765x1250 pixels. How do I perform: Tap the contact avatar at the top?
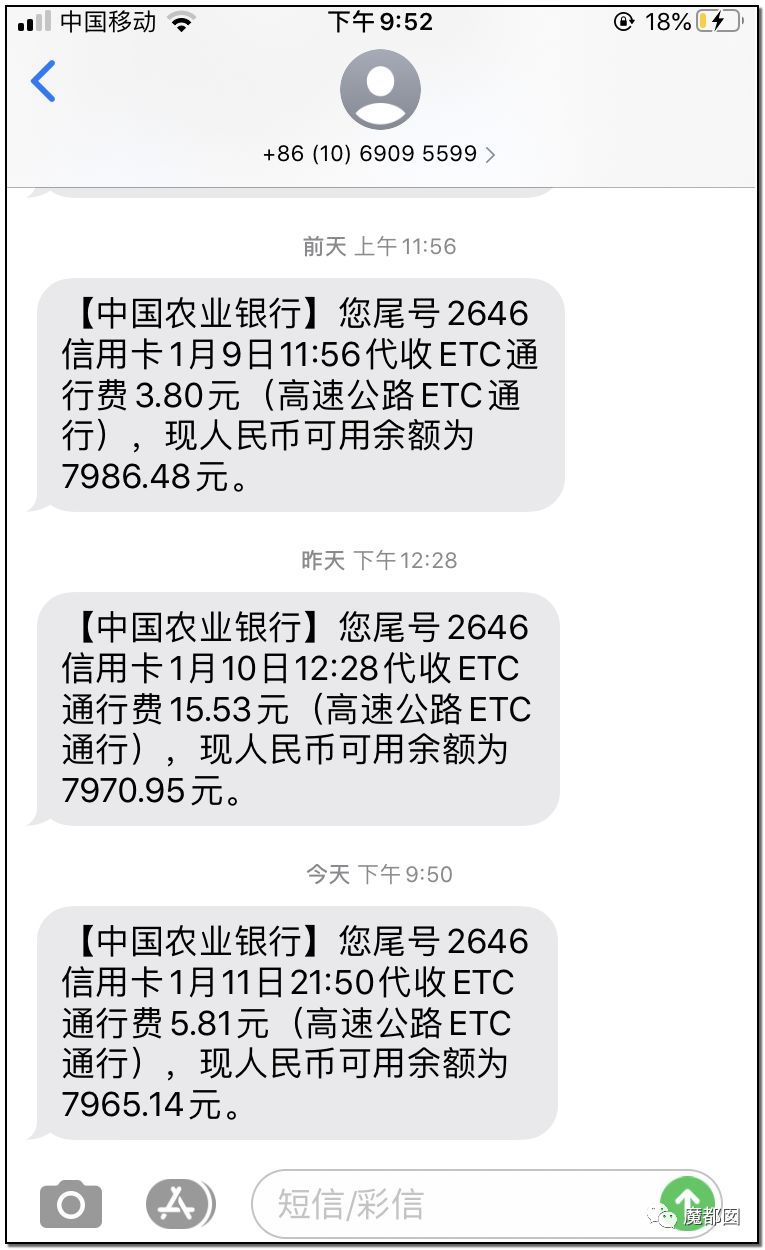(381, 88)
